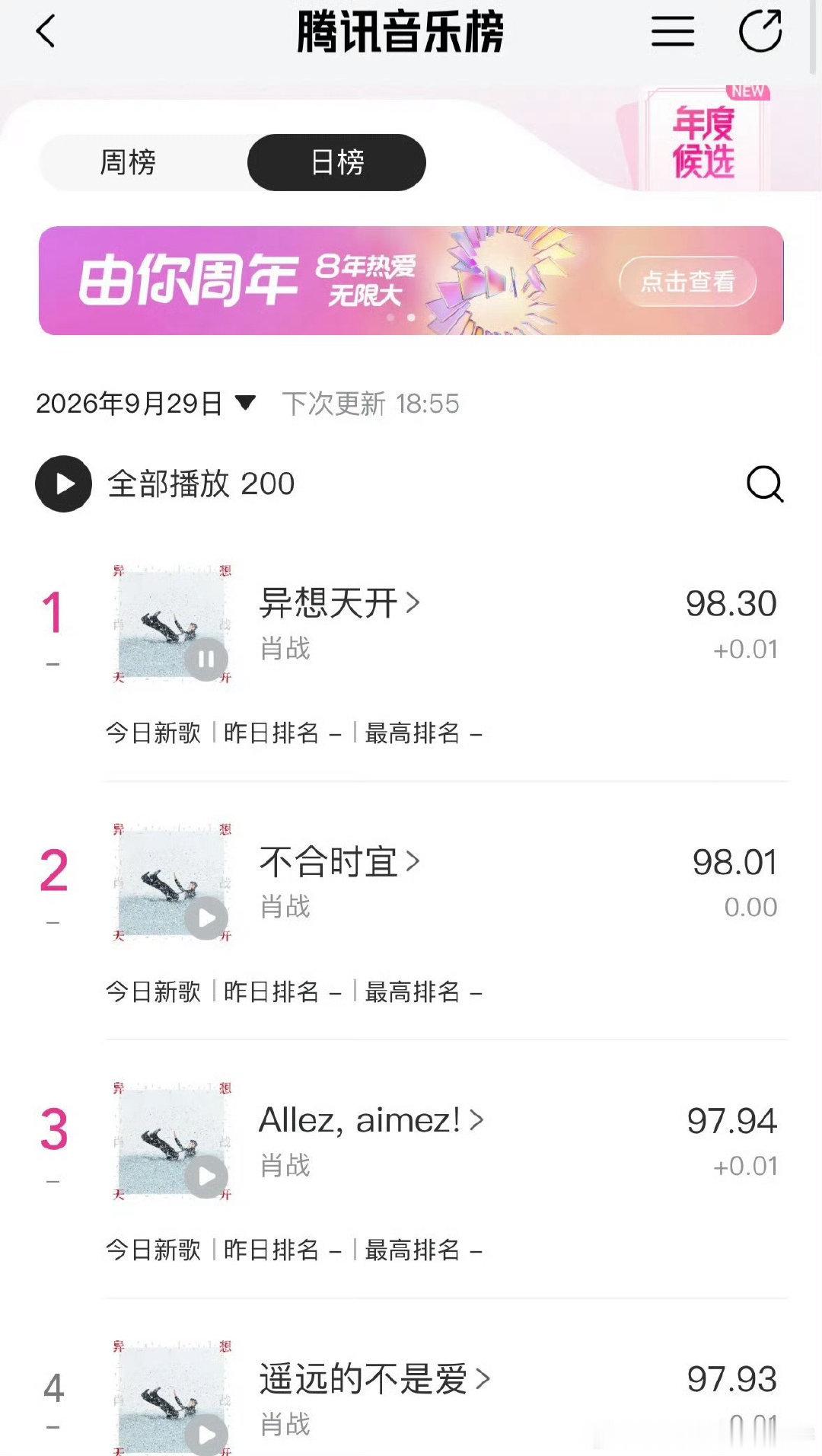Open the hamburger menu icon
Viewport: 822px width, 1456px height.
(673, 32)
